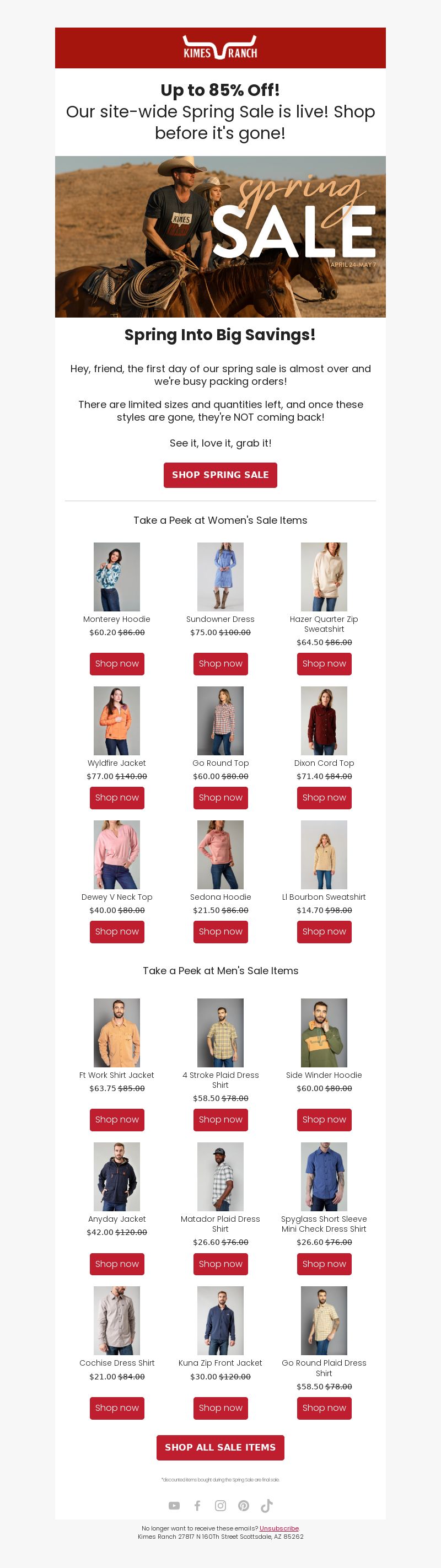This screenshot has width=441, height=1568.
Task: Shop now for Sedona Hoodie
Action: (x=220, y=931)
